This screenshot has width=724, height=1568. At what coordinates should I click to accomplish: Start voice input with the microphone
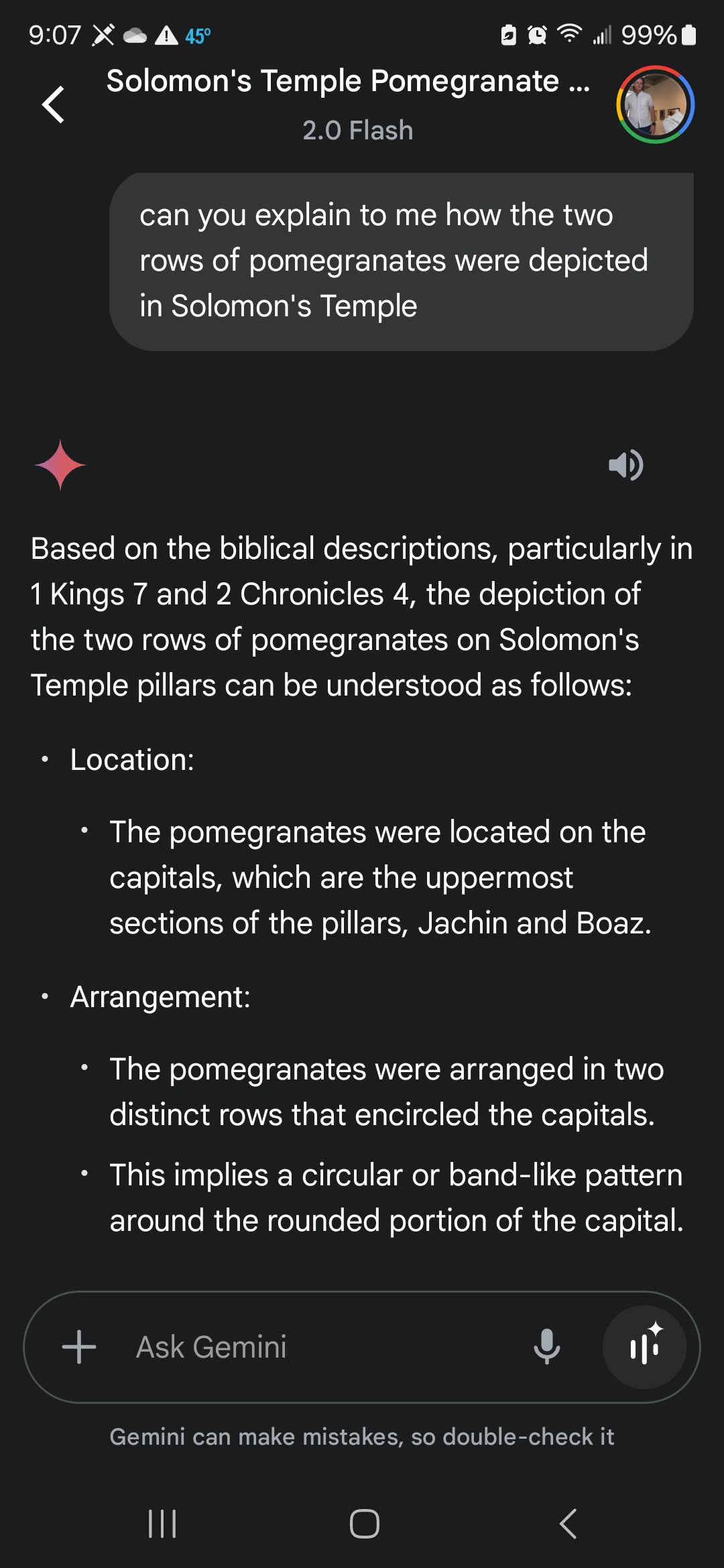[x=547, y=1347]
